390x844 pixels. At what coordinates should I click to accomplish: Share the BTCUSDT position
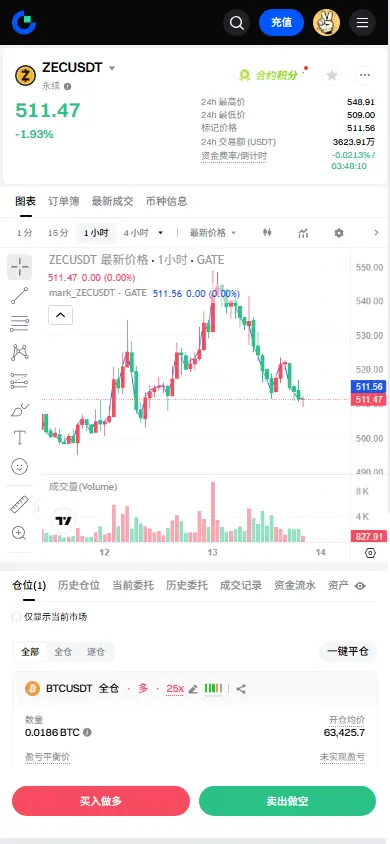click(241, 688)
